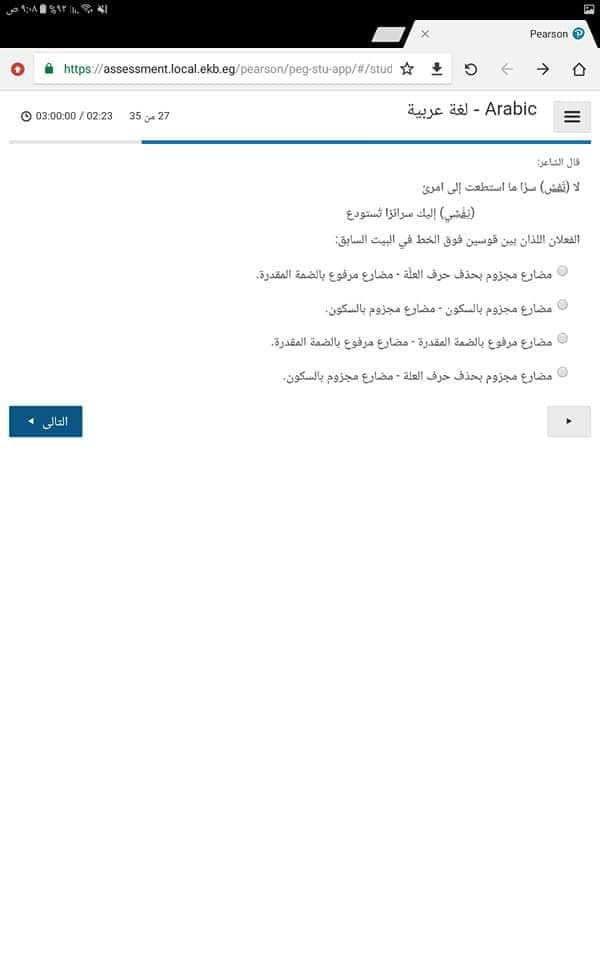Image resolution: width=600 pixels, height=960 pixels.
Task: Reload the page
Action: tap(471, 69)
